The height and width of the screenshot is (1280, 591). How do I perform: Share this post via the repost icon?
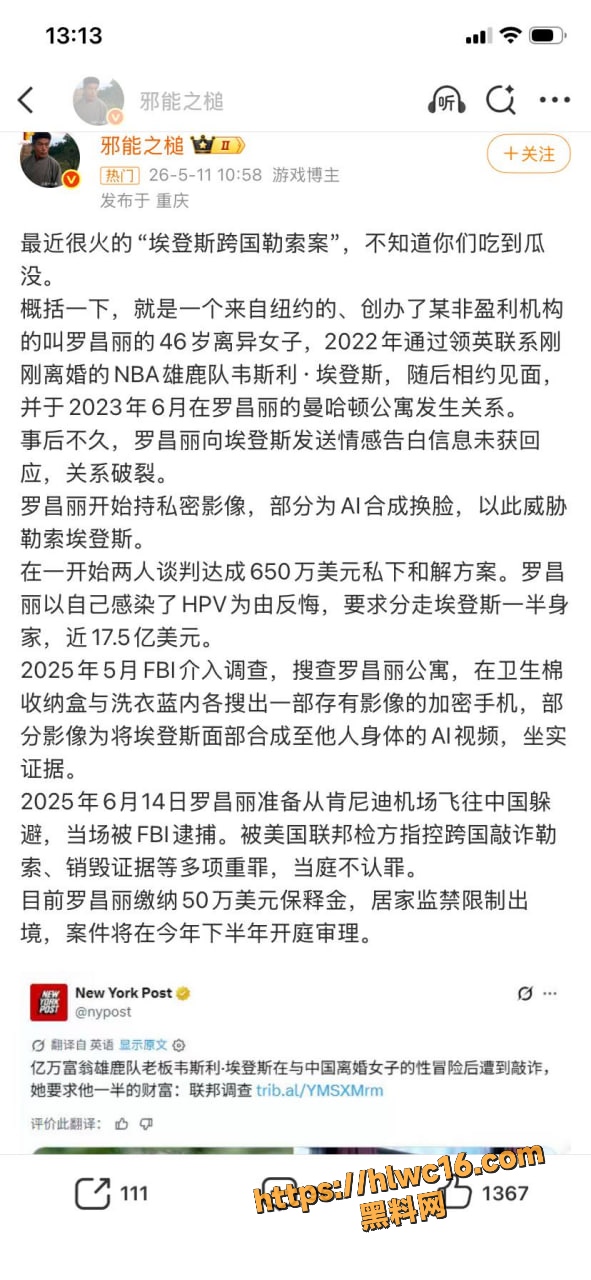coord(93,1193)
